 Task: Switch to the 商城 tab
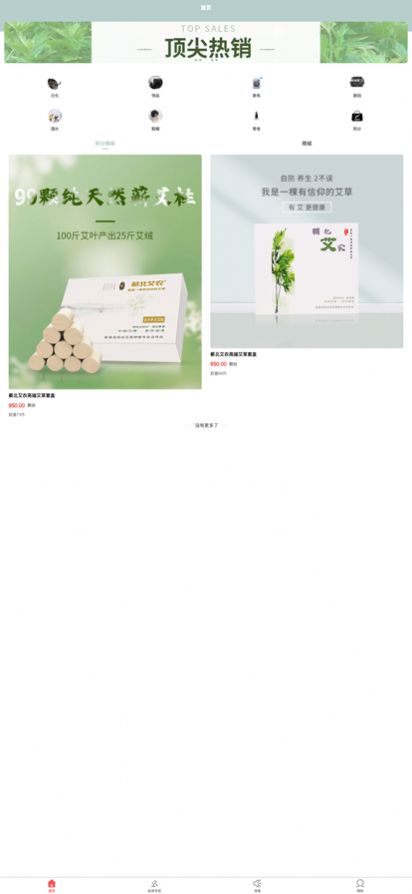click(307, 143)
